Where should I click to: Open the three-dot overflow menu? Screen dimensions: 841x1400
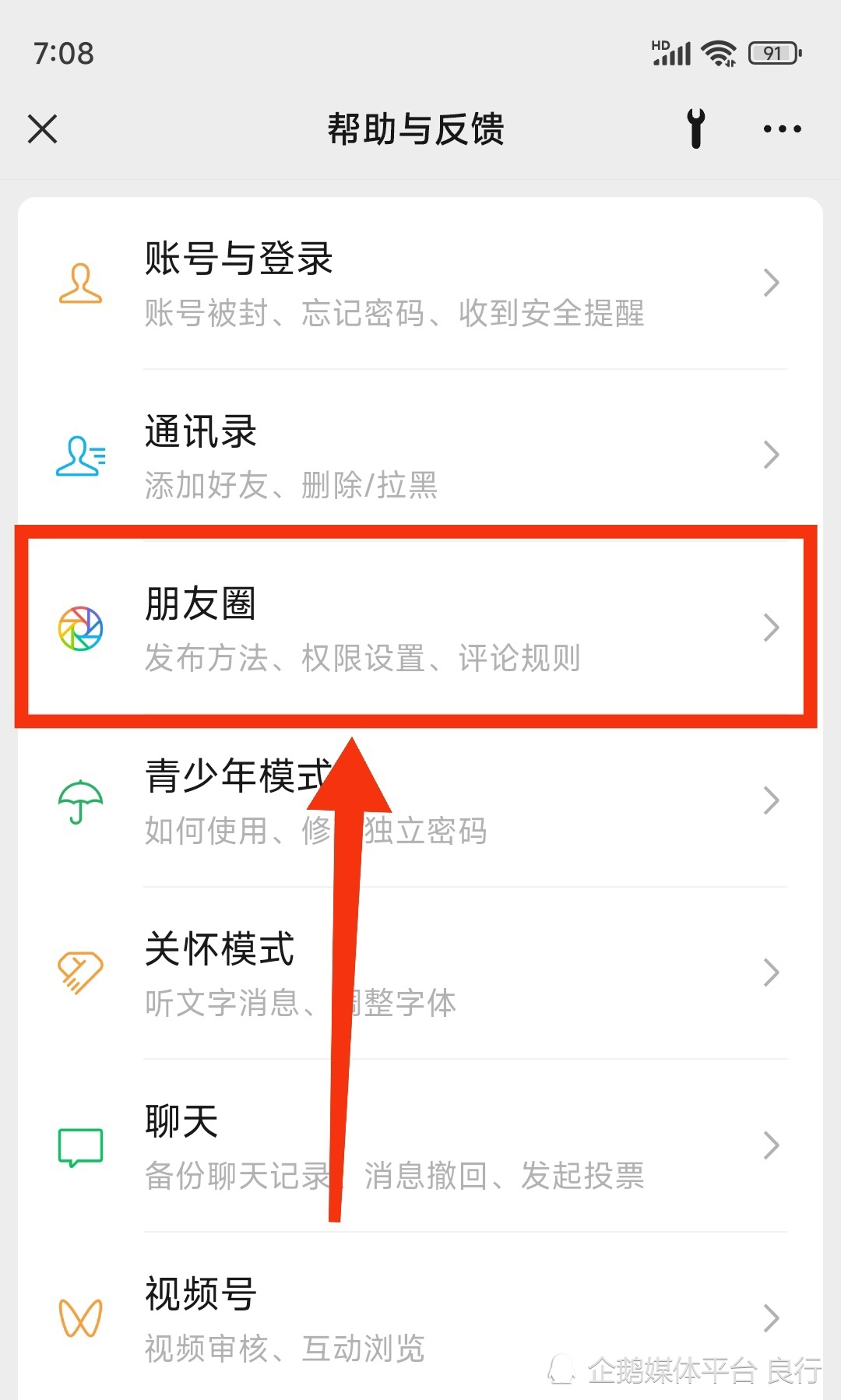pyautogui.click(x=782, y=129)
